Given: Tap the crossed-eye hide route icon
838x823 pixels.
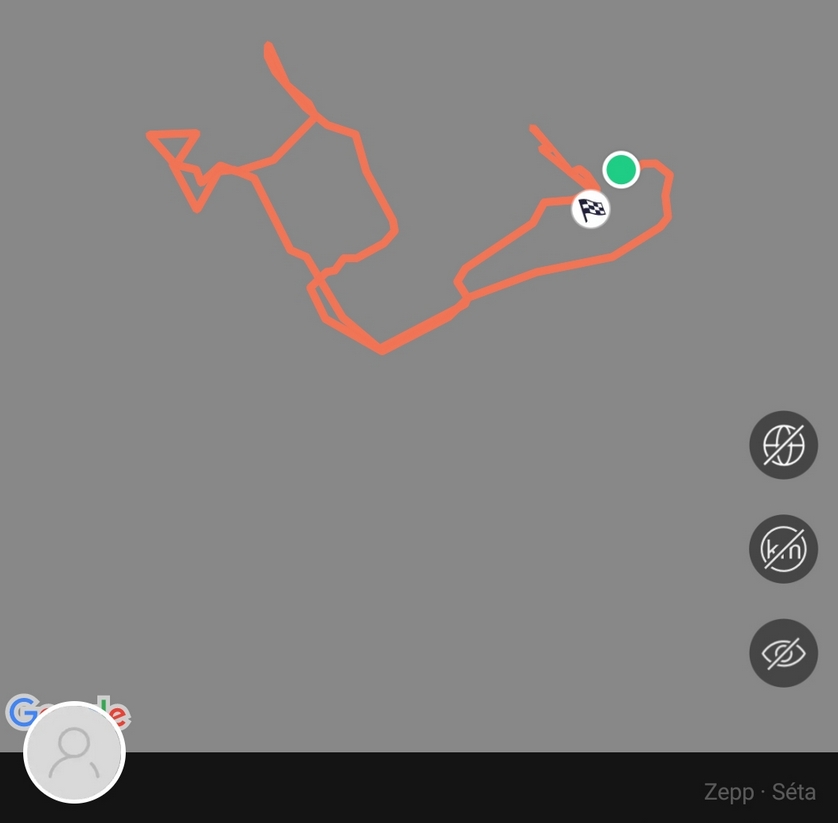Looking at the screenshot, I should [x=783, y=653].
